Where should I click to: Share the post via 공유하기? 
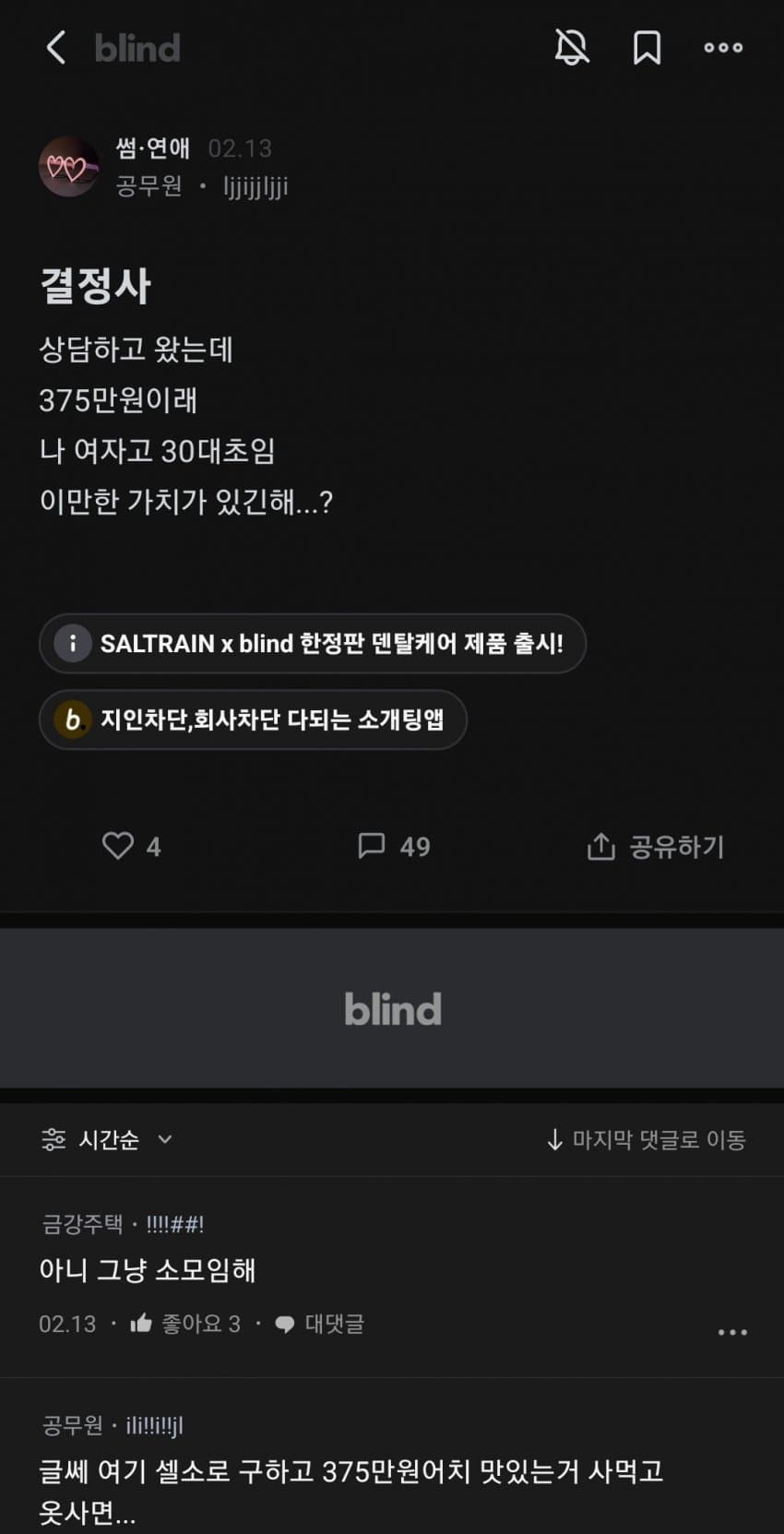[656, 846]
